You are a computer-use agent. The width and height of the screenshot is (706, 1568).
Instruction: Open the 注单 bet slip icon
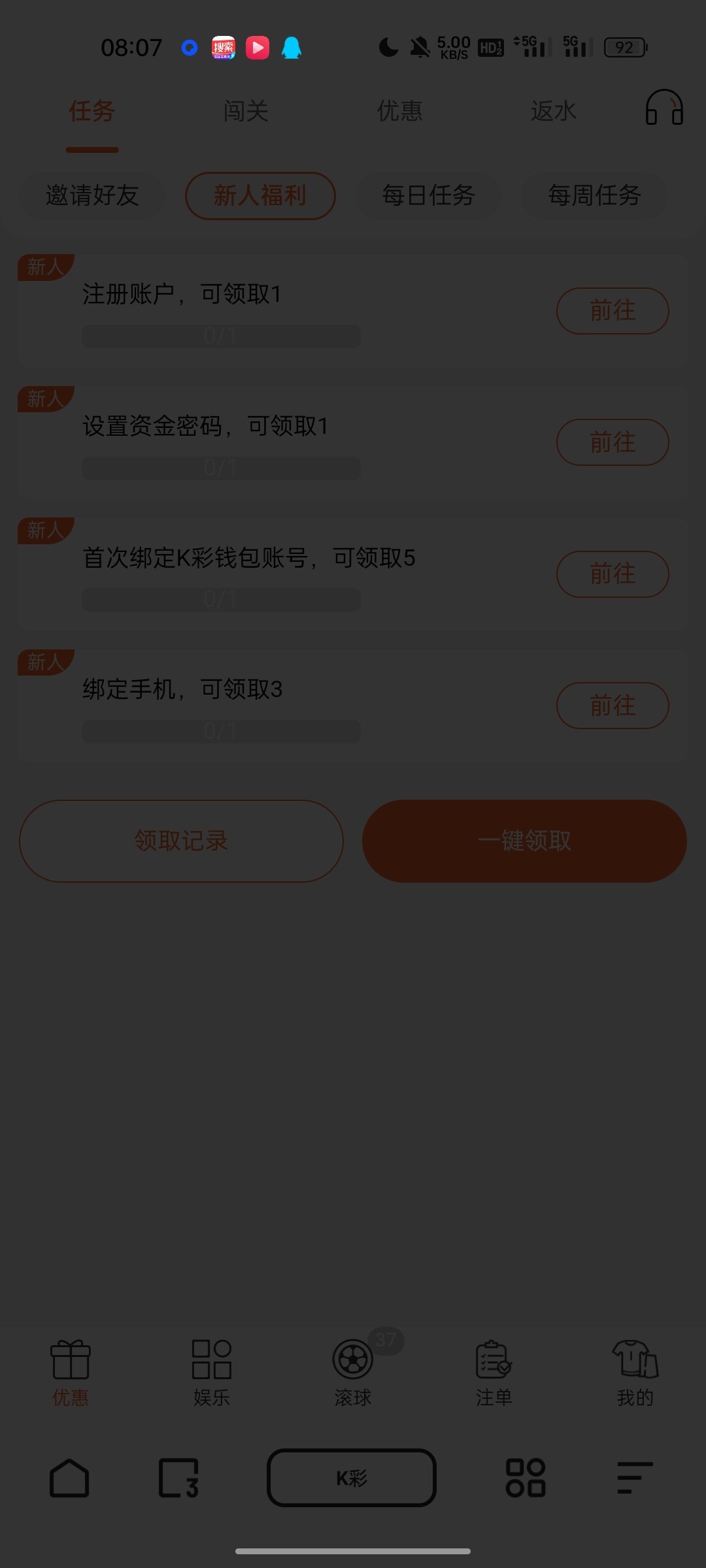tap(494, 1372)
